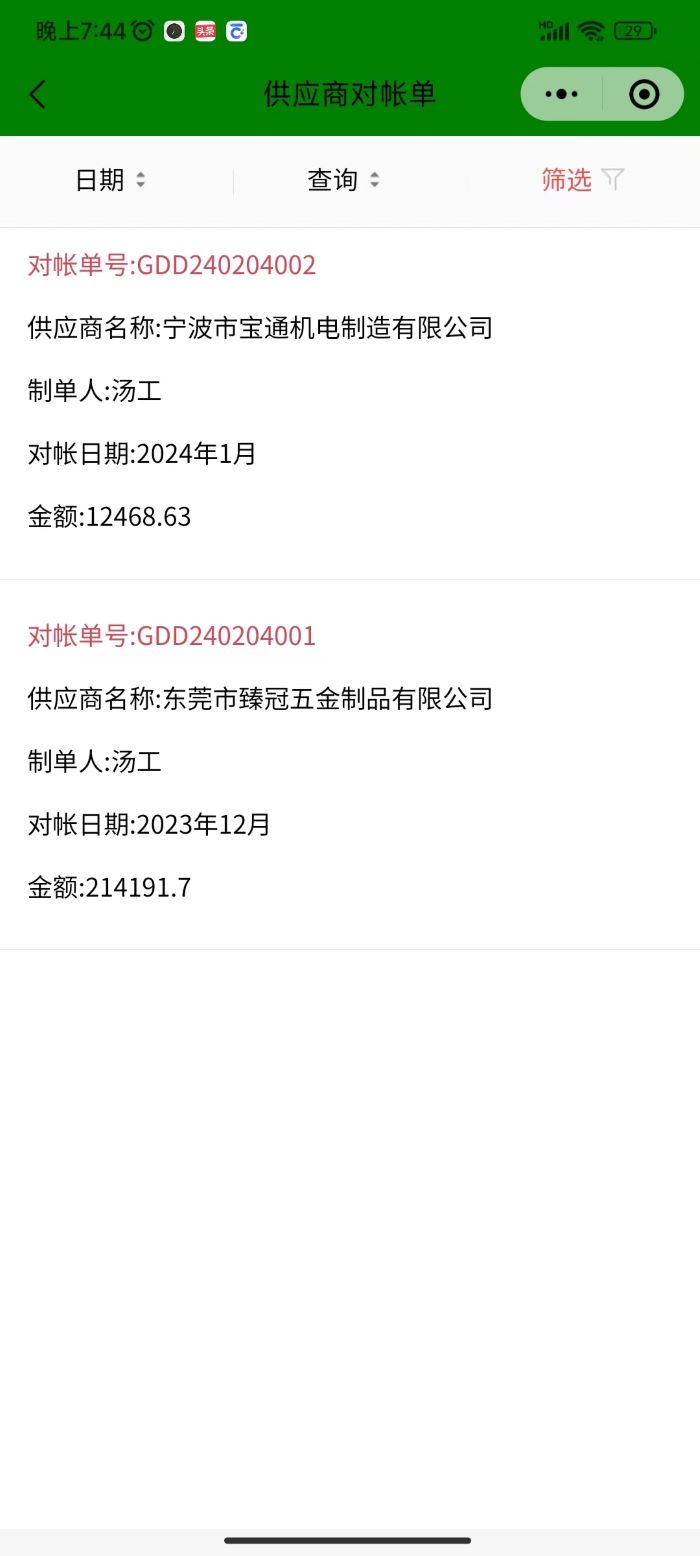Close the mini program with the circle button
The image size is (700, 1556).
click(644, 94)
